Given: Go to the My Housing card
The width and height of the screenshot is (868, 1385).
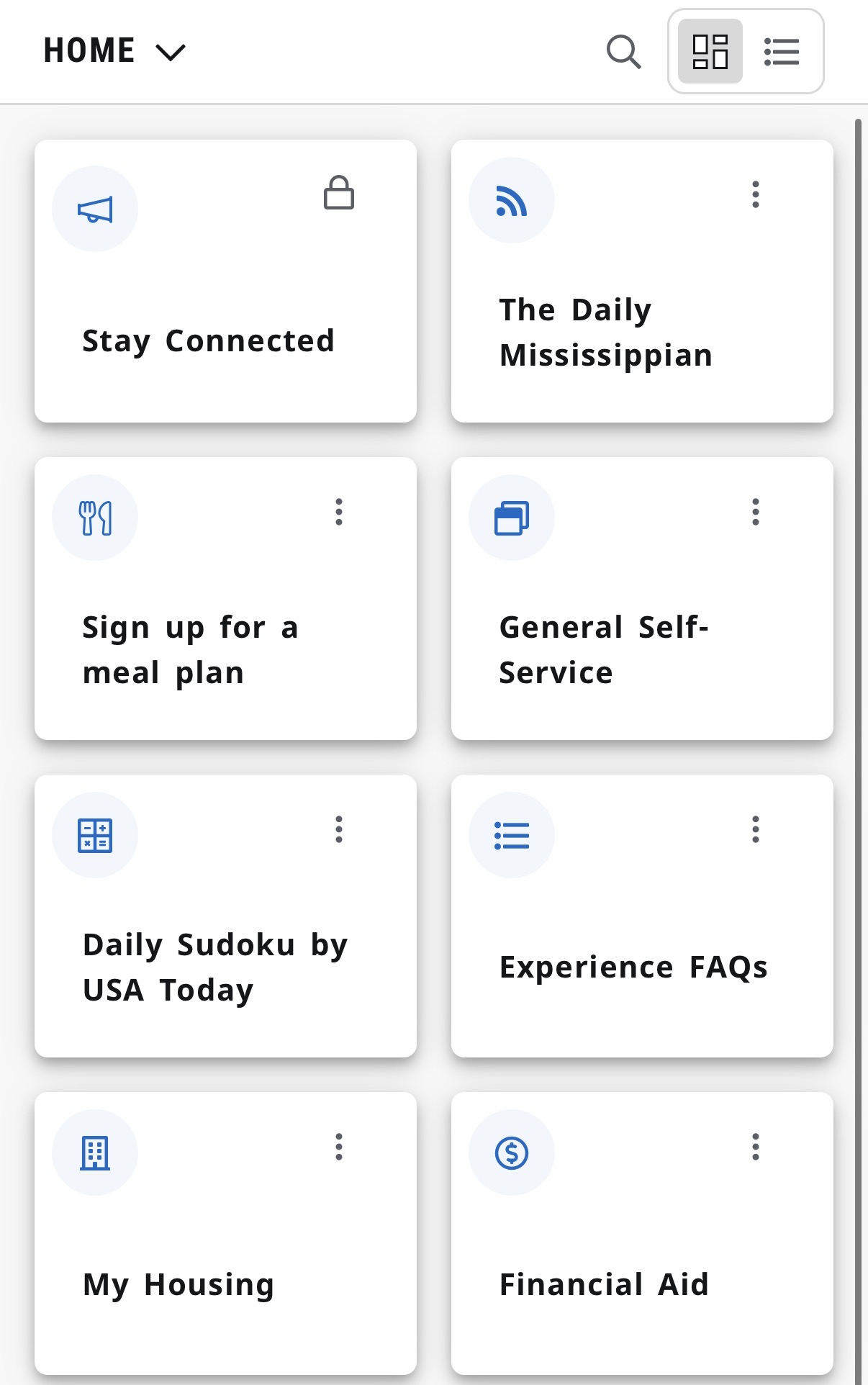Looking at the screenshot, I should pos(178,1284).
